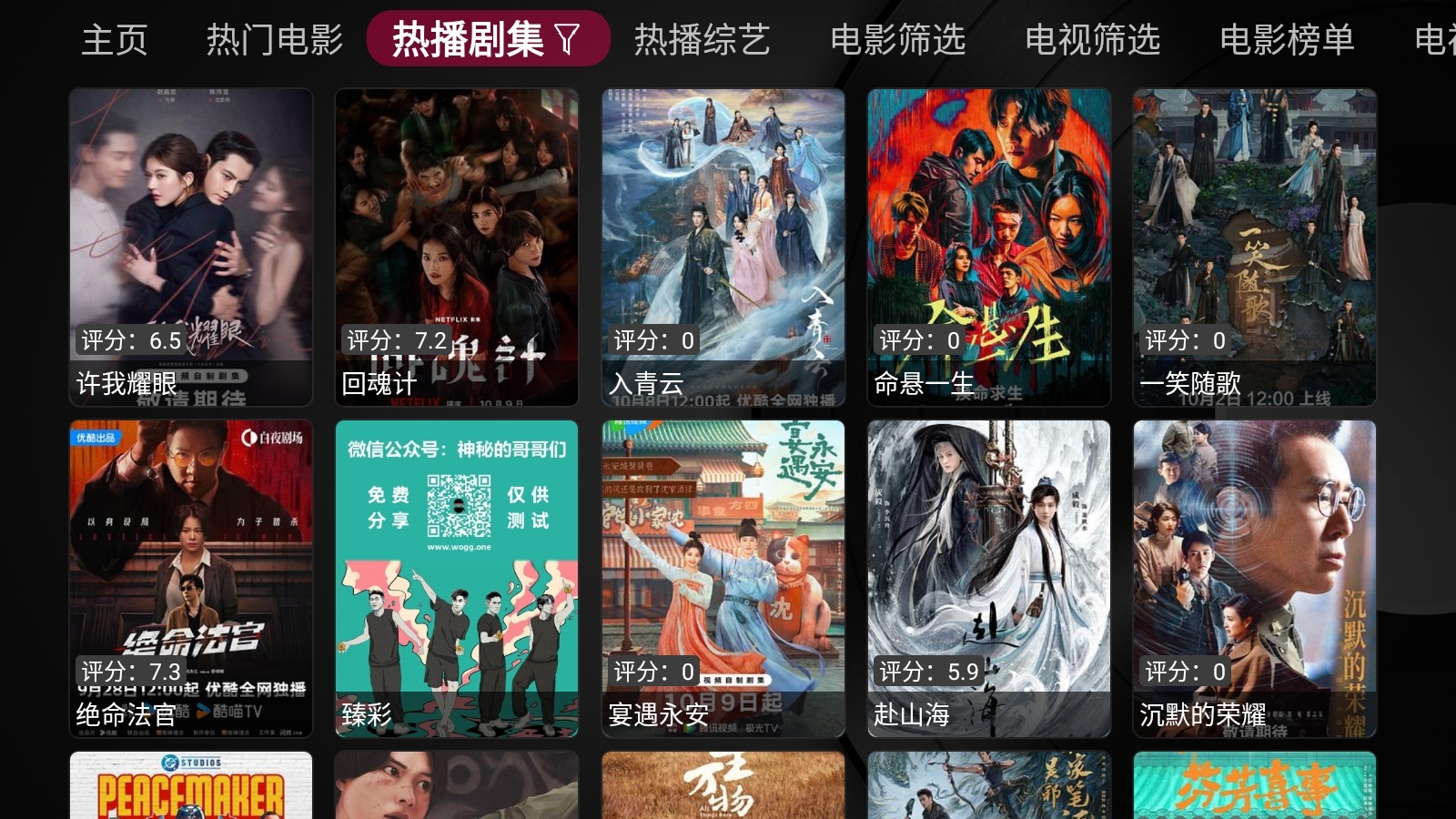Tap the filter icon on 热播剧集
Image resolution: width=1456 pixels, height=819 pixels.
point(567,40)
